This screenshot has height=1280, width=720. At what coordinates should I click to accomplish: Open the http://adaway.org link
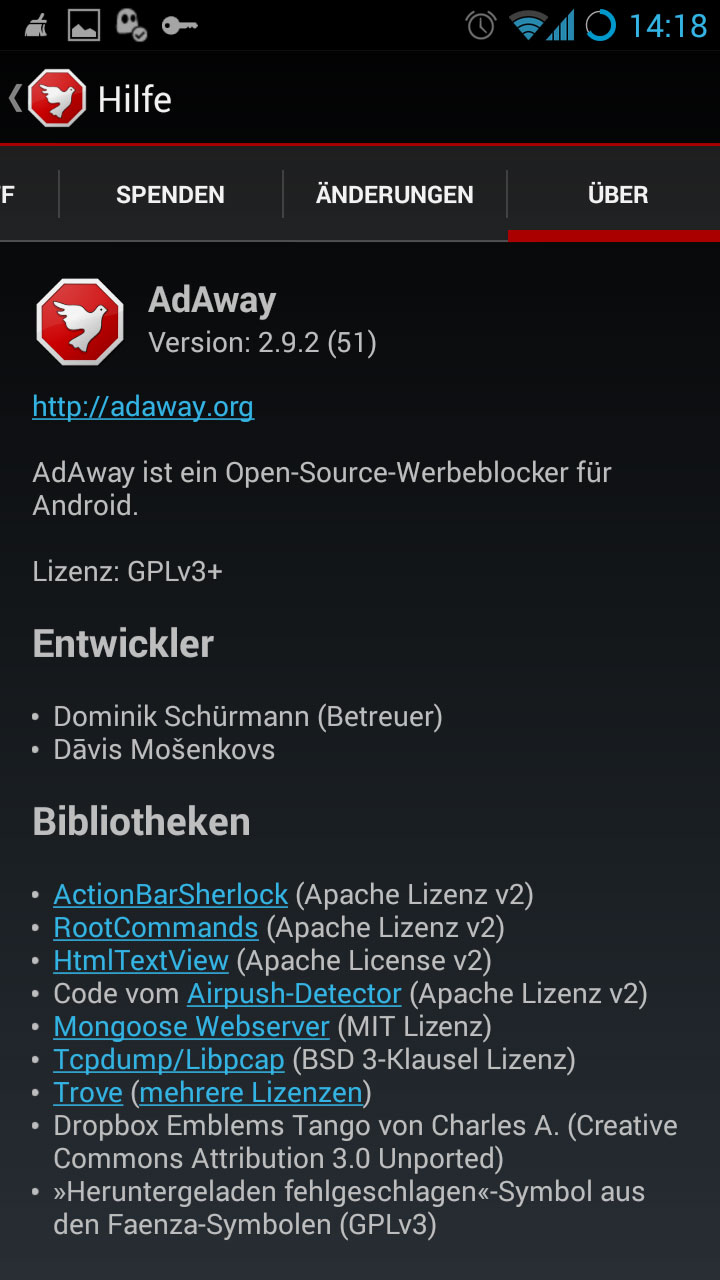143,407
